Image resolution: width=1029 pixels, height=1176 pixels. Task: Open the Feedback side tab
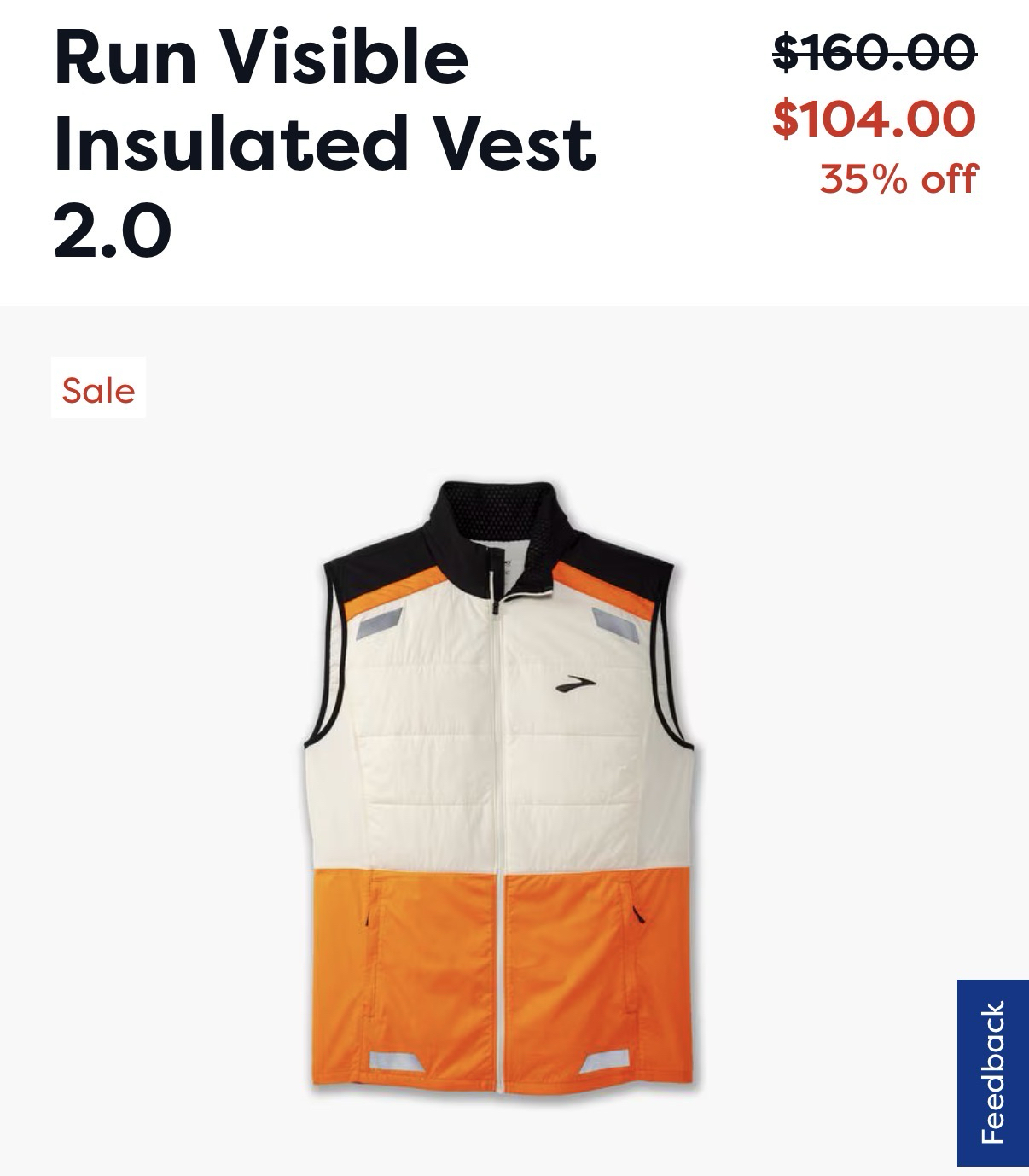[x=992, y=1073]
